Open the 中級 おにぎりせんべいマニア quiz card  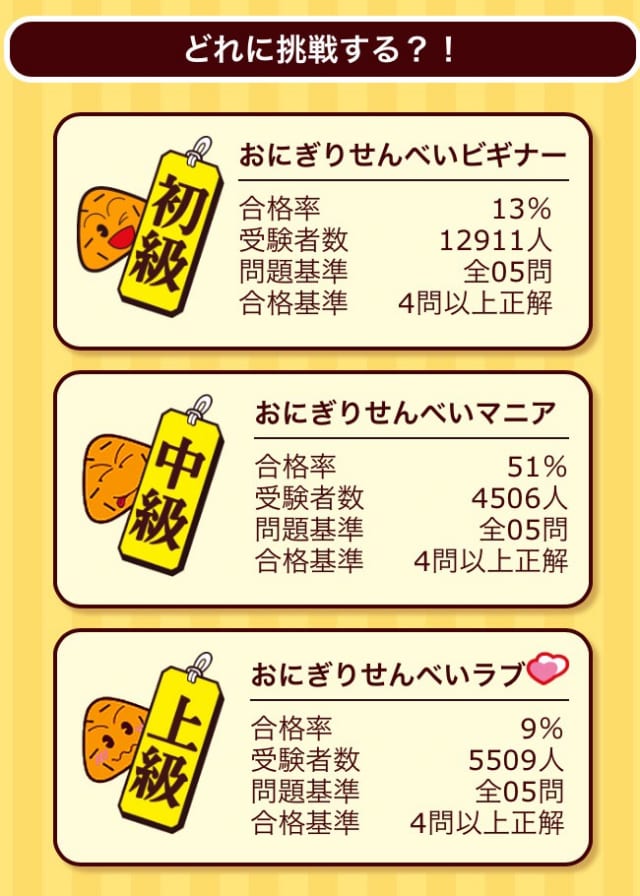coord(322,489)
